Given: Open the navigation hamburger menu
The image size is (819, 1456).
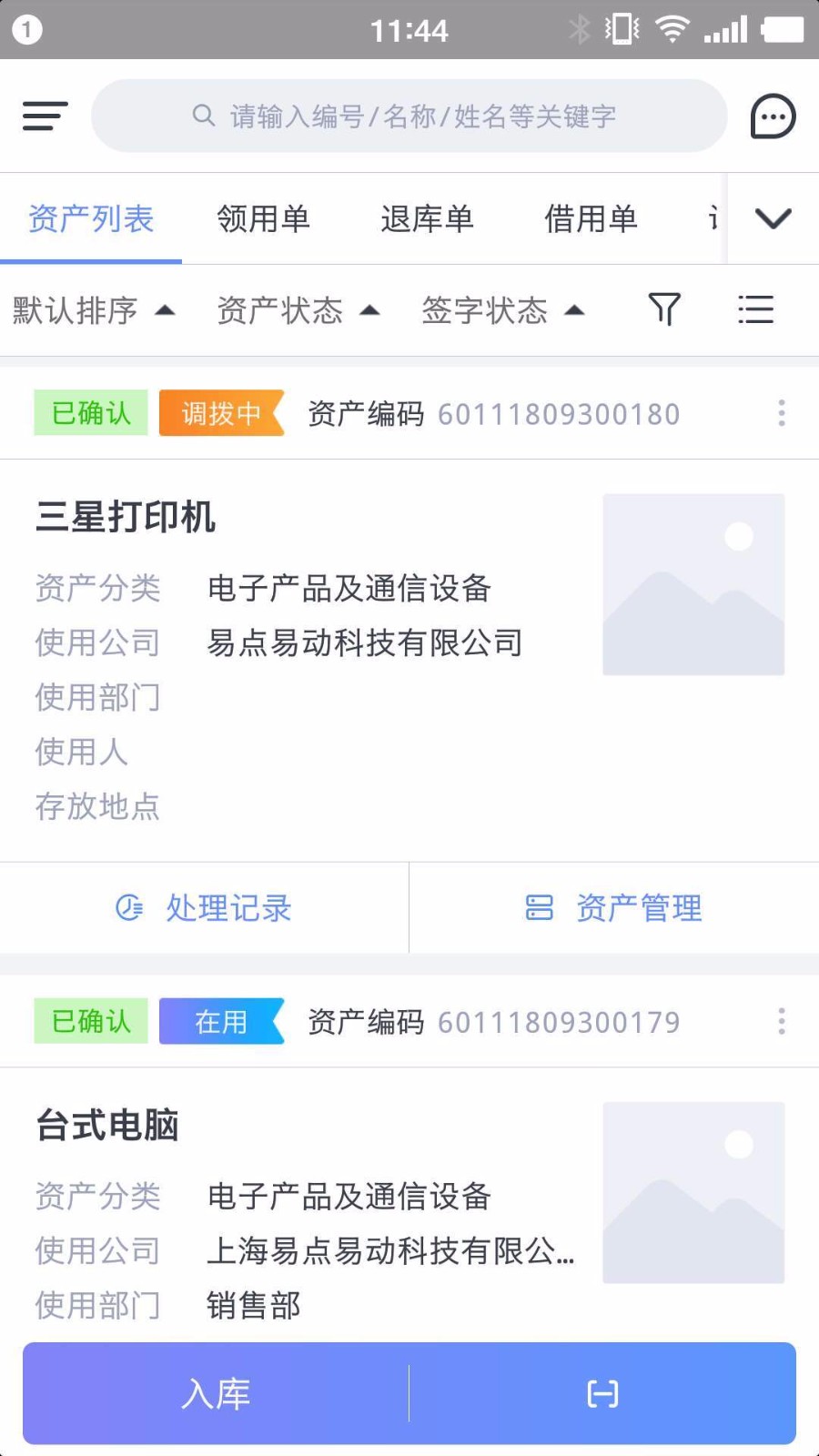Looking at the screenshot, I should [43, 116].
